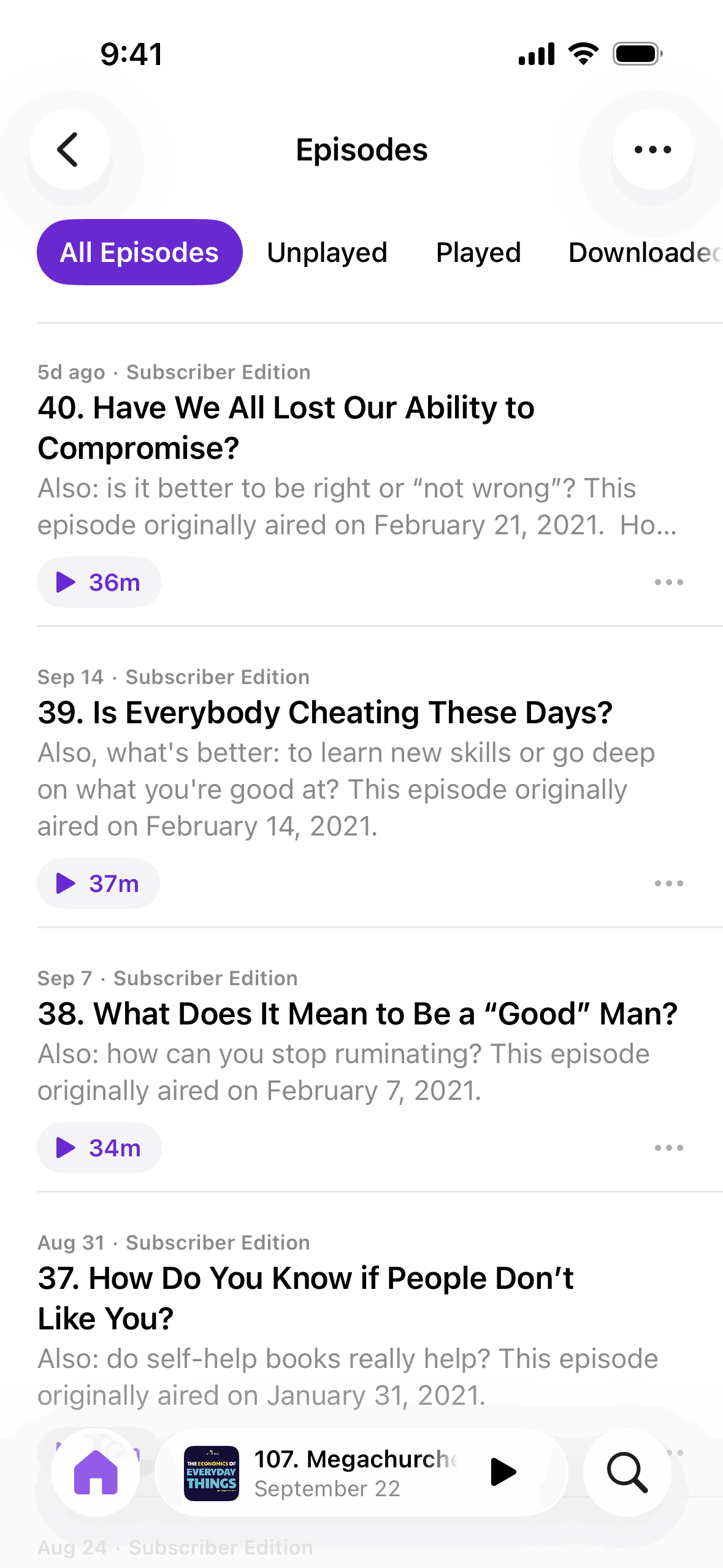The image size is (723, 1568).
Task: Open the overflow menu beside the Episodes title
Action: click(652, 150)
